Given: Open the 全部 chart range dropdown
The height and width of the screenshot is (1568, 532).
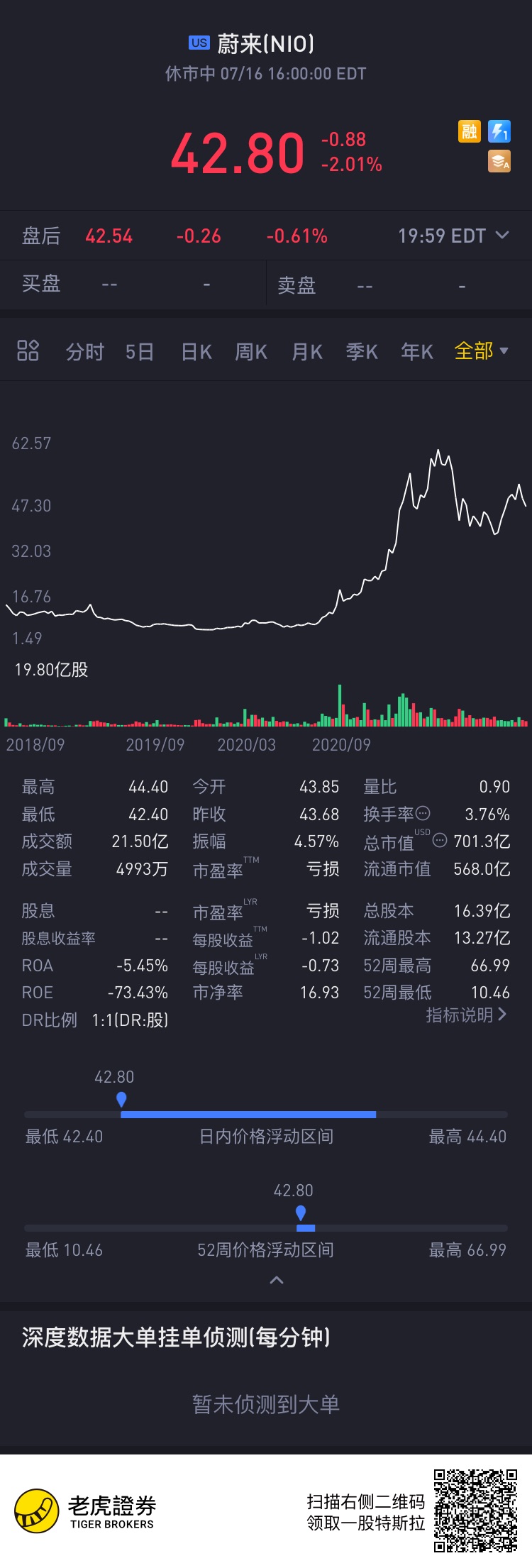Looking at the screenshot, I should coord(481,351).
